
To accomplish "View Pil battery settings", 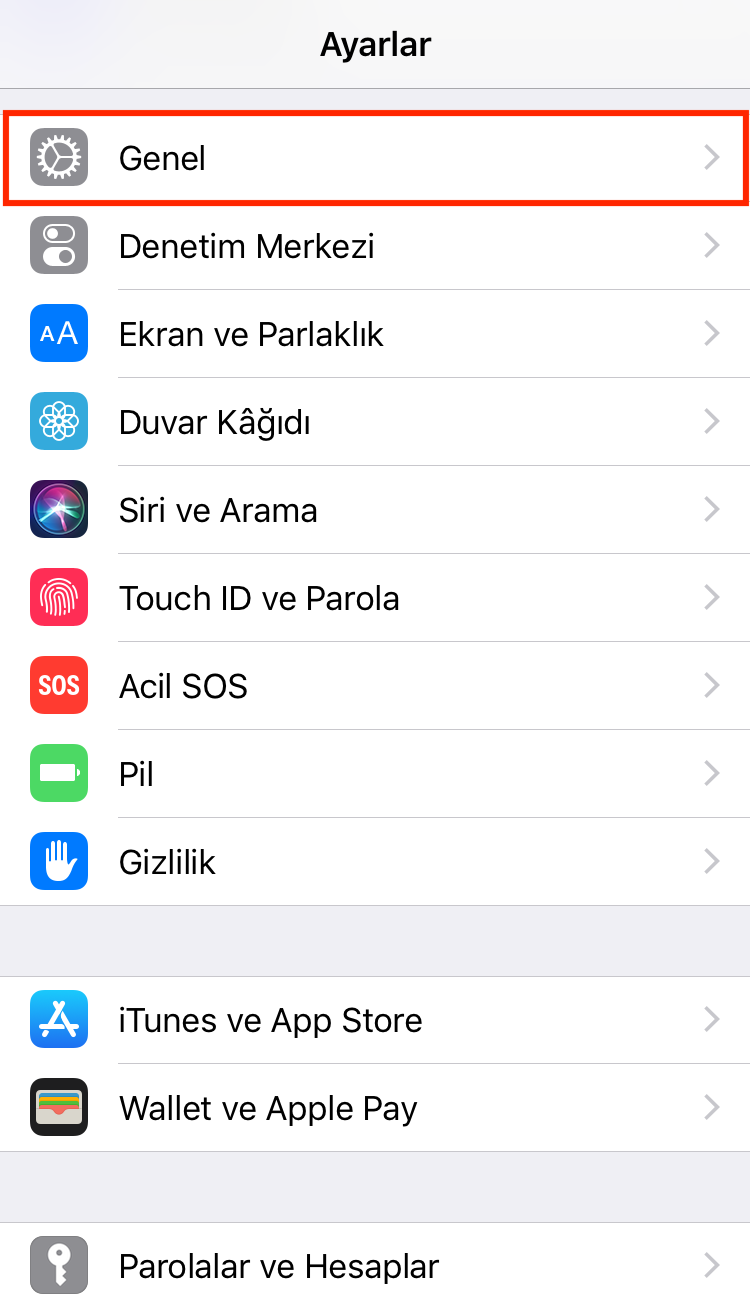I will coord(375,774).
